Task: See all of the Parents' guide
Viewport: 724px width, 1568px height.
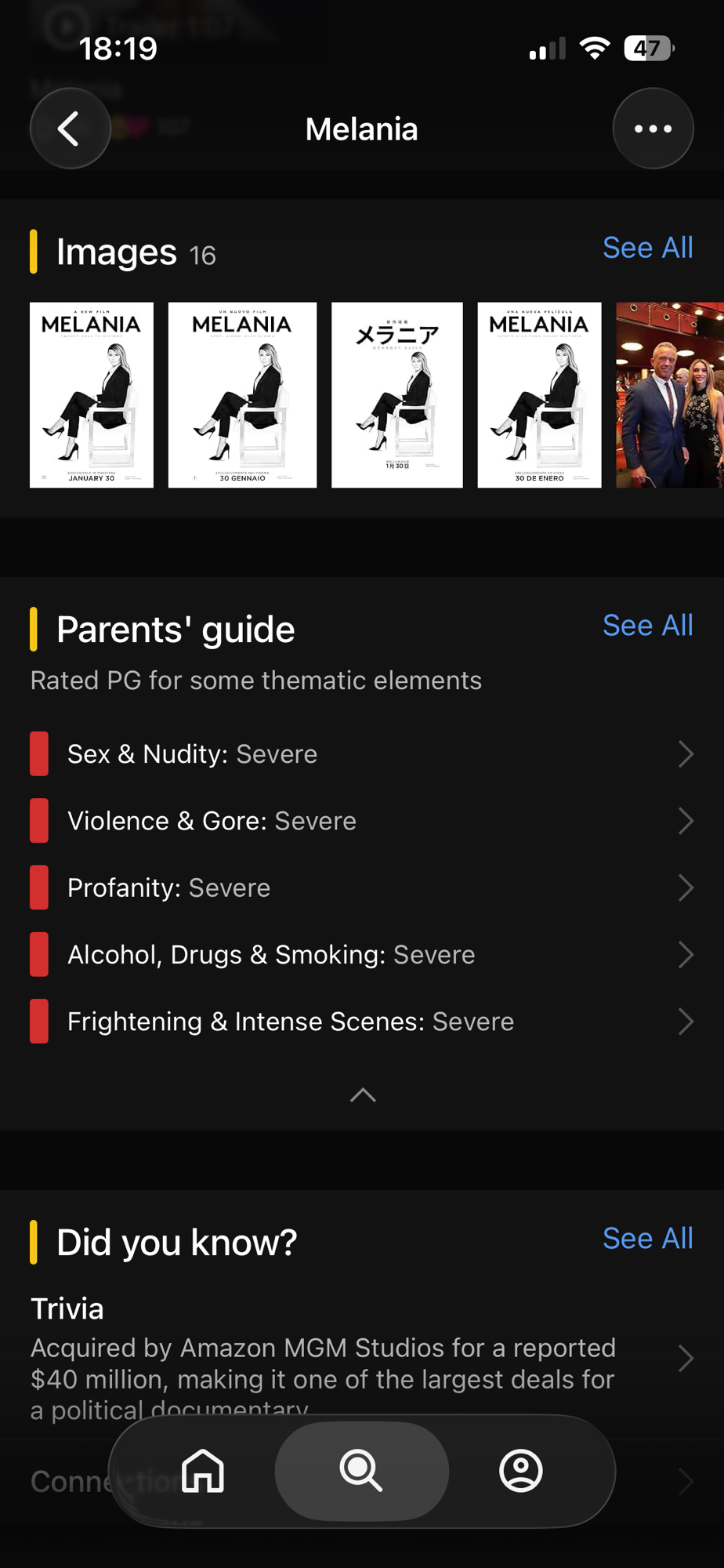Action: [x=647, y=626]
